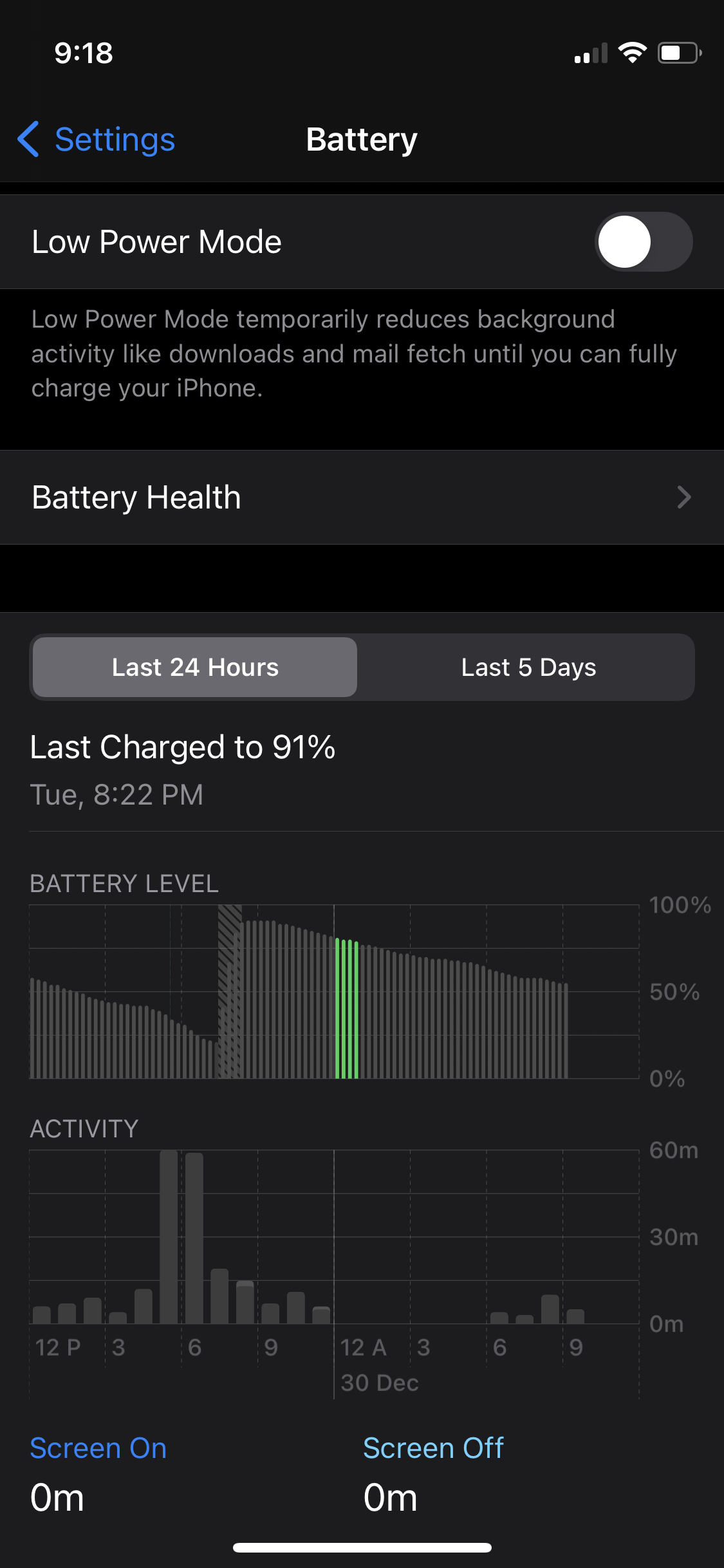The image size is (724, 1568).
Task: Switch the Low Power Mode setting
Action: click(642, 241)
